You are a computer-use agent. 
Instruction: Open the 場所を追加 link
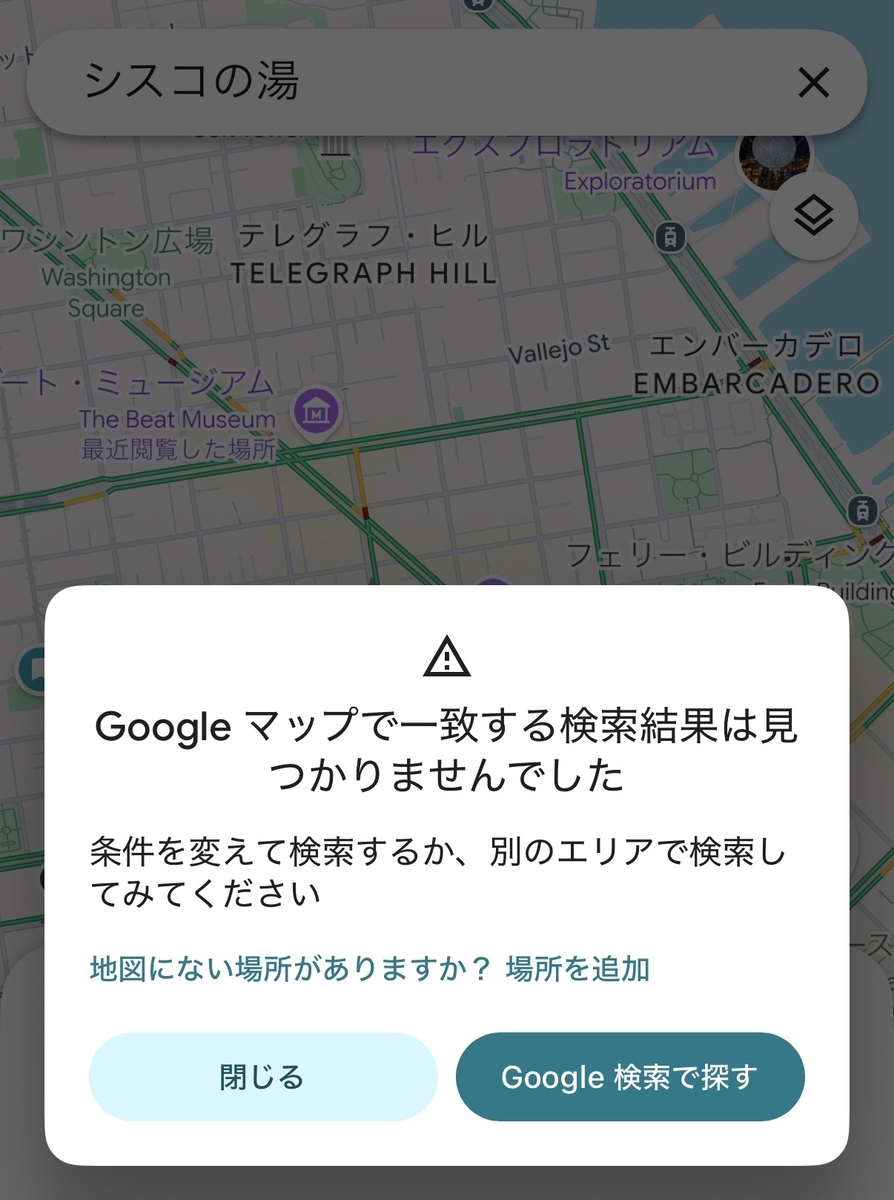578,968
